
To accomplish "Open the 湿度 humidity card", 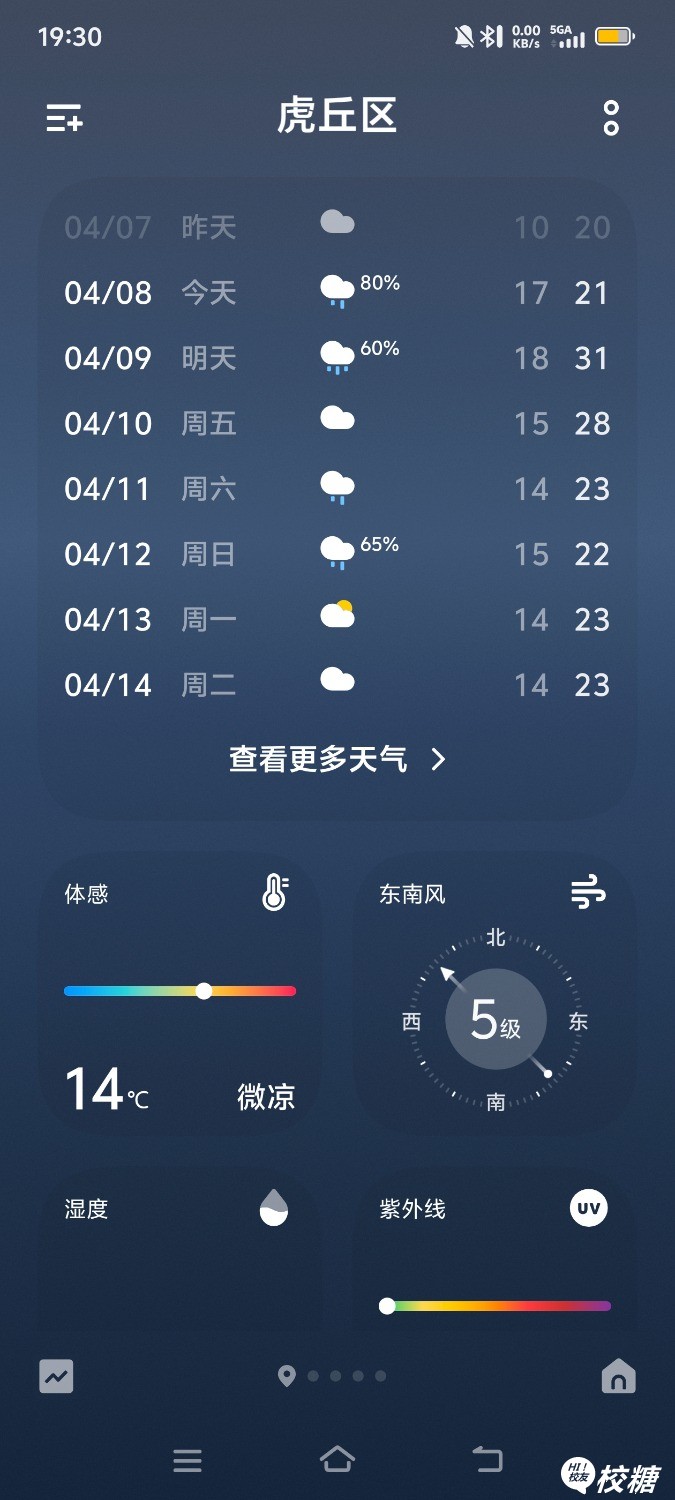I will [x=180, y=1250].
